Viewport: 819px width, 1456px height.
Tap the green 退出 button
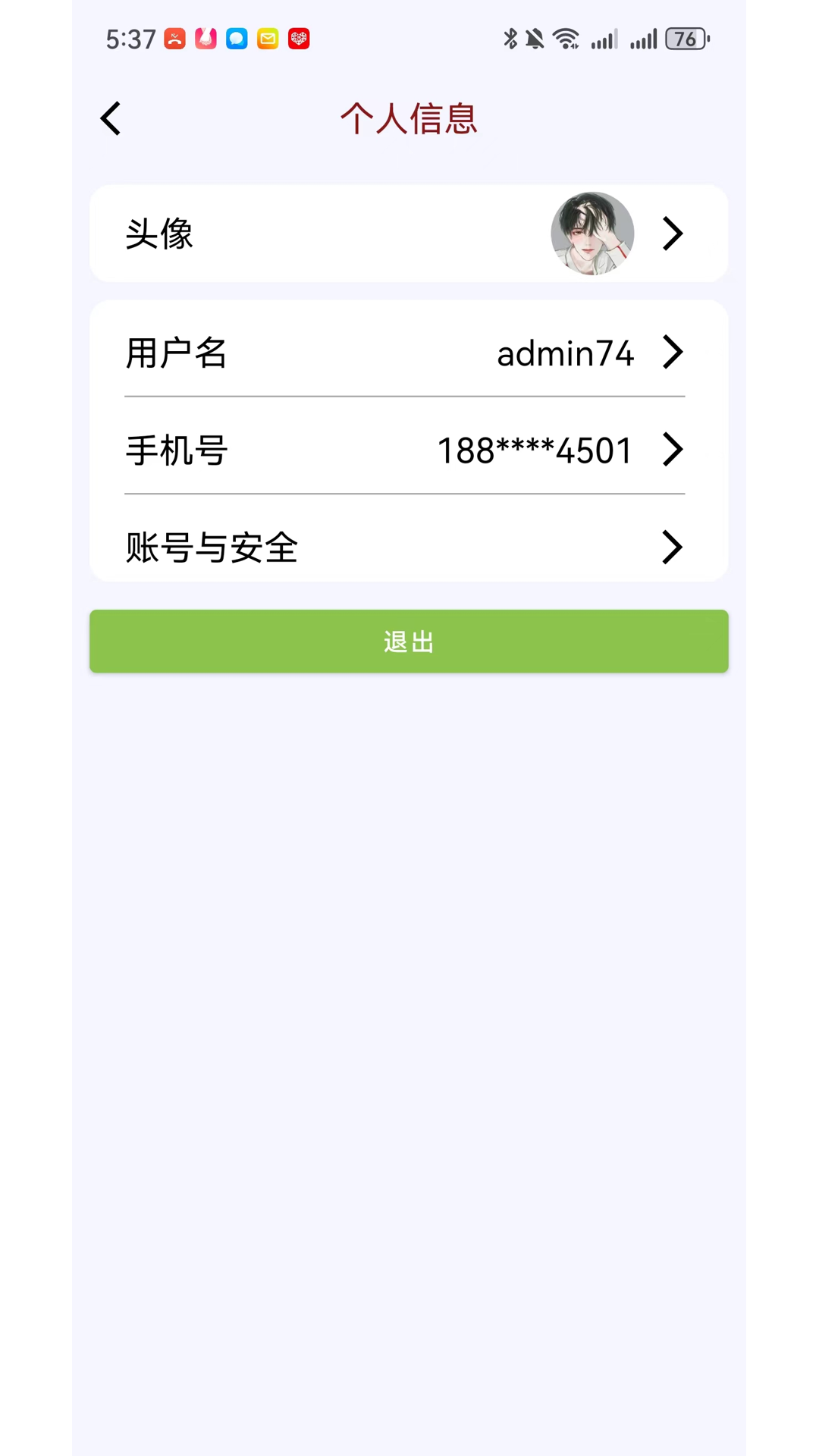point(408,642)
